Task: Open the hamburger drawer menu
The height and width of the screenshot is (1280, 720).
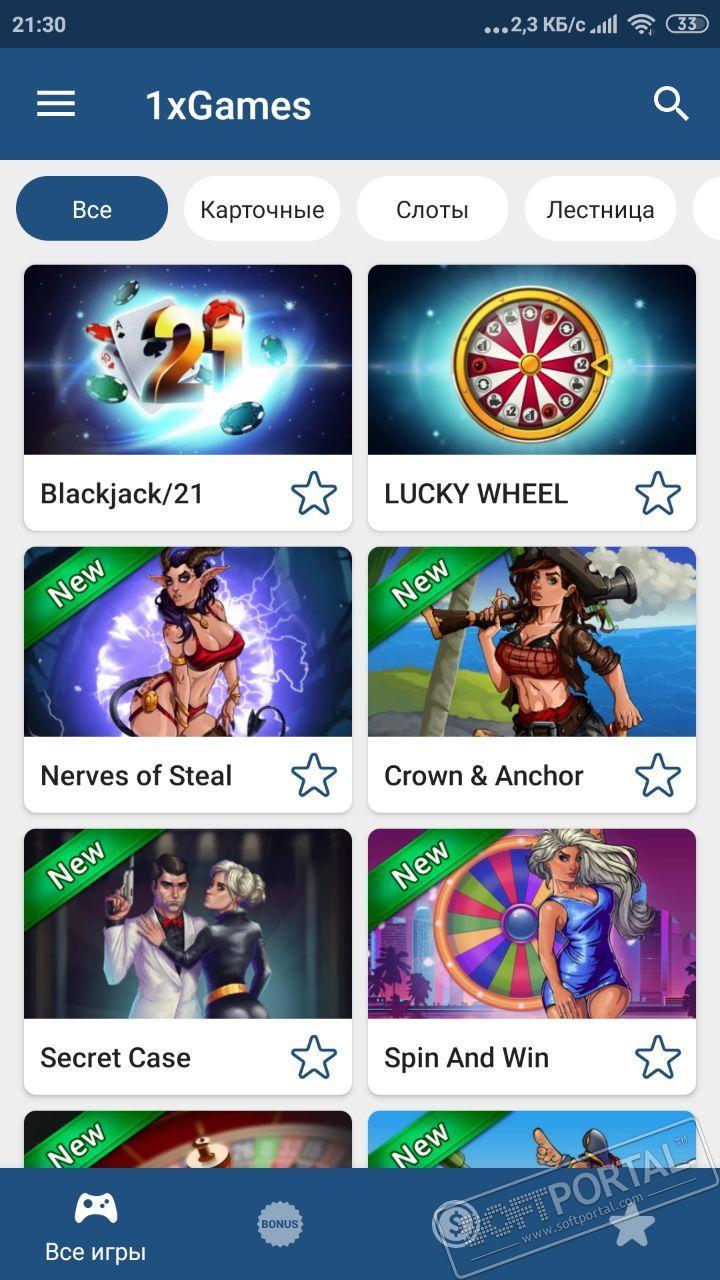Action: click(56, 104)
